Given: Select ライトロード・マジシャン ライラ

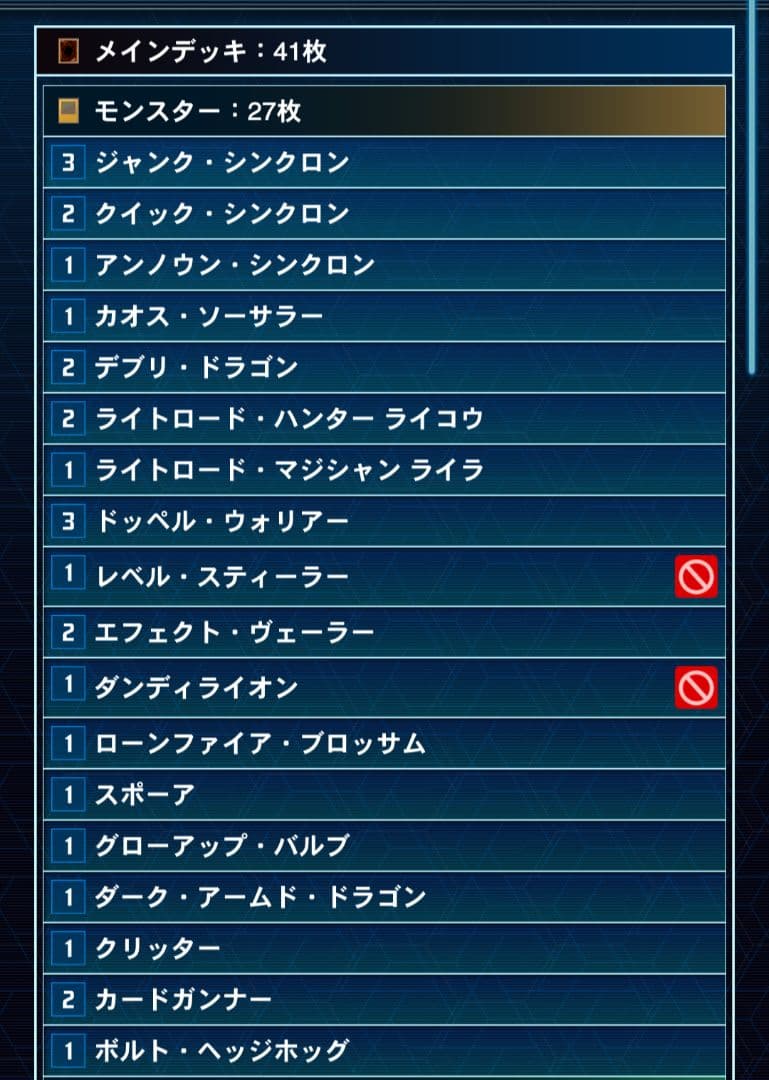Looking at the screenshot, I should [289, 469].
